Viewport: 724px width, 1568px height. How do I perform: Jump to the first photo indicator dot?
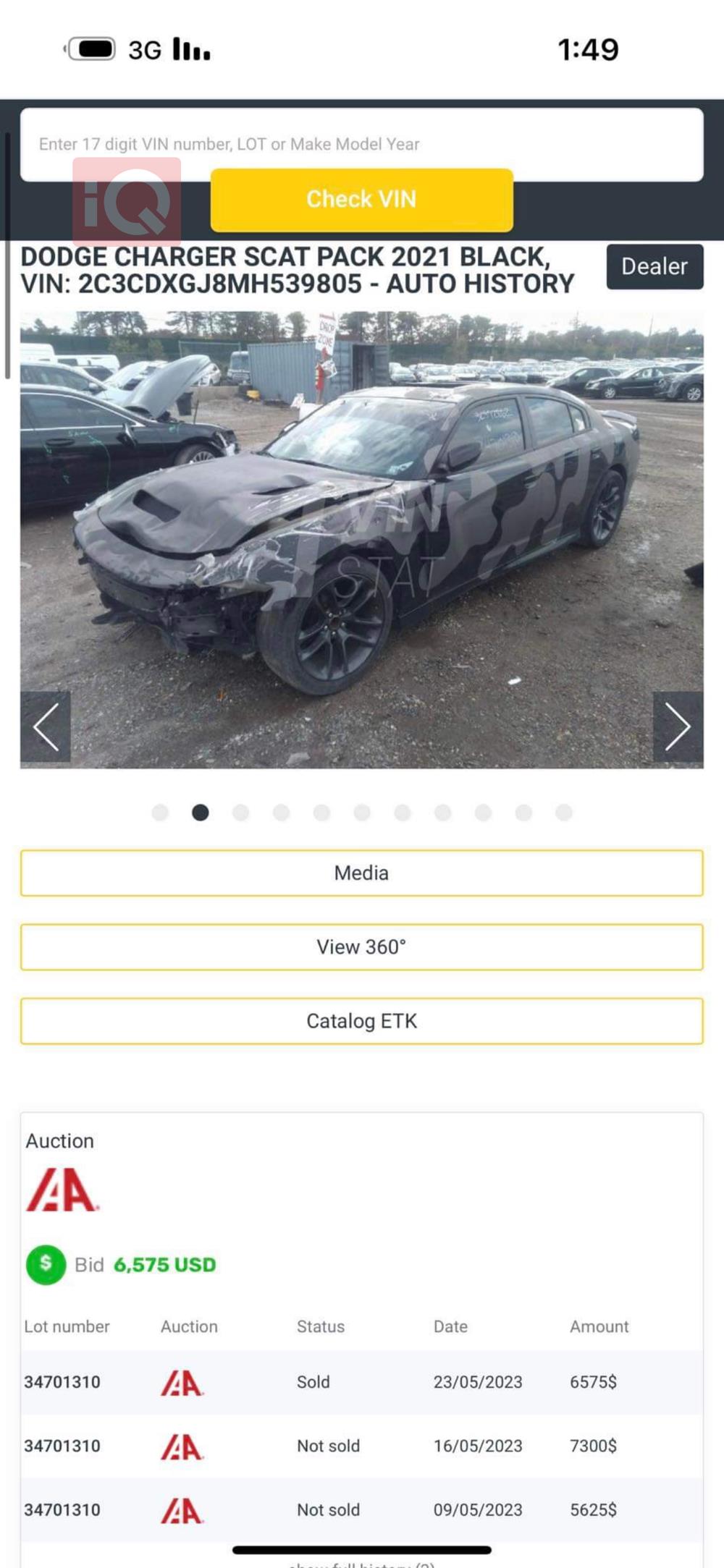[x=160, y=813]
